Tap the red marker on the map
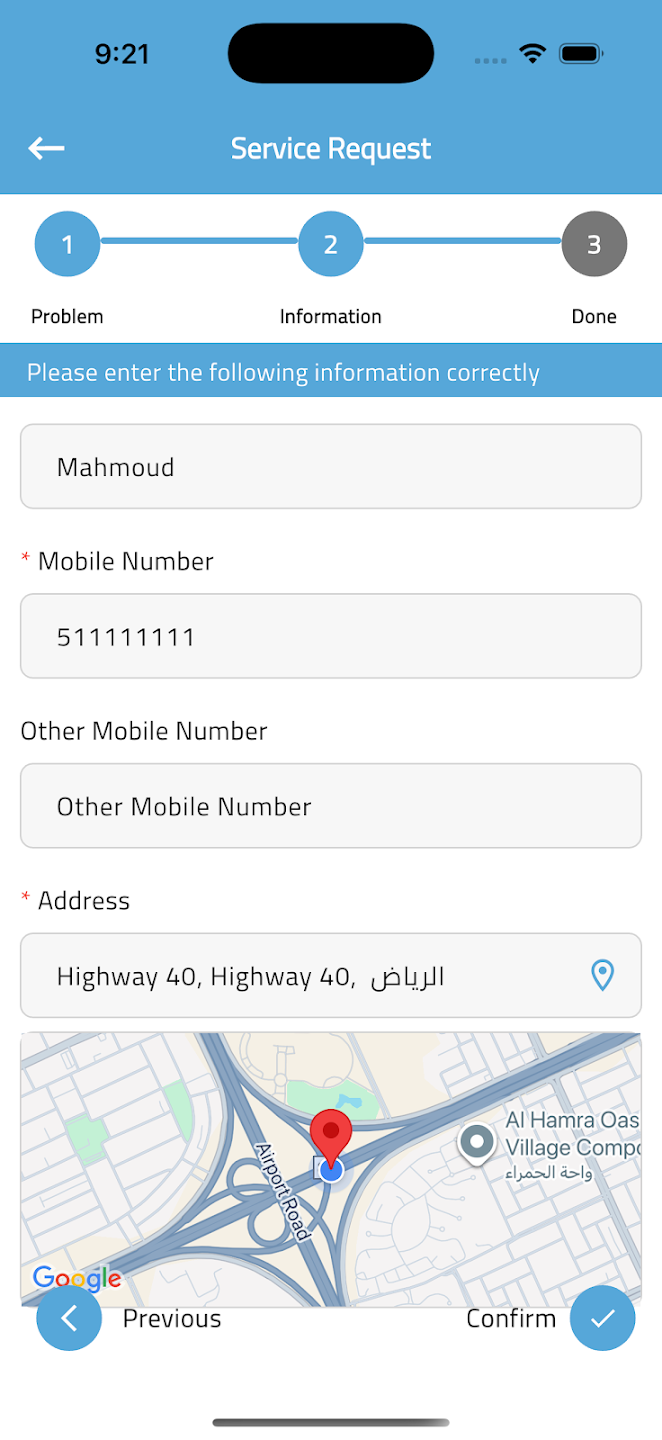 (x=331, y=1136)
